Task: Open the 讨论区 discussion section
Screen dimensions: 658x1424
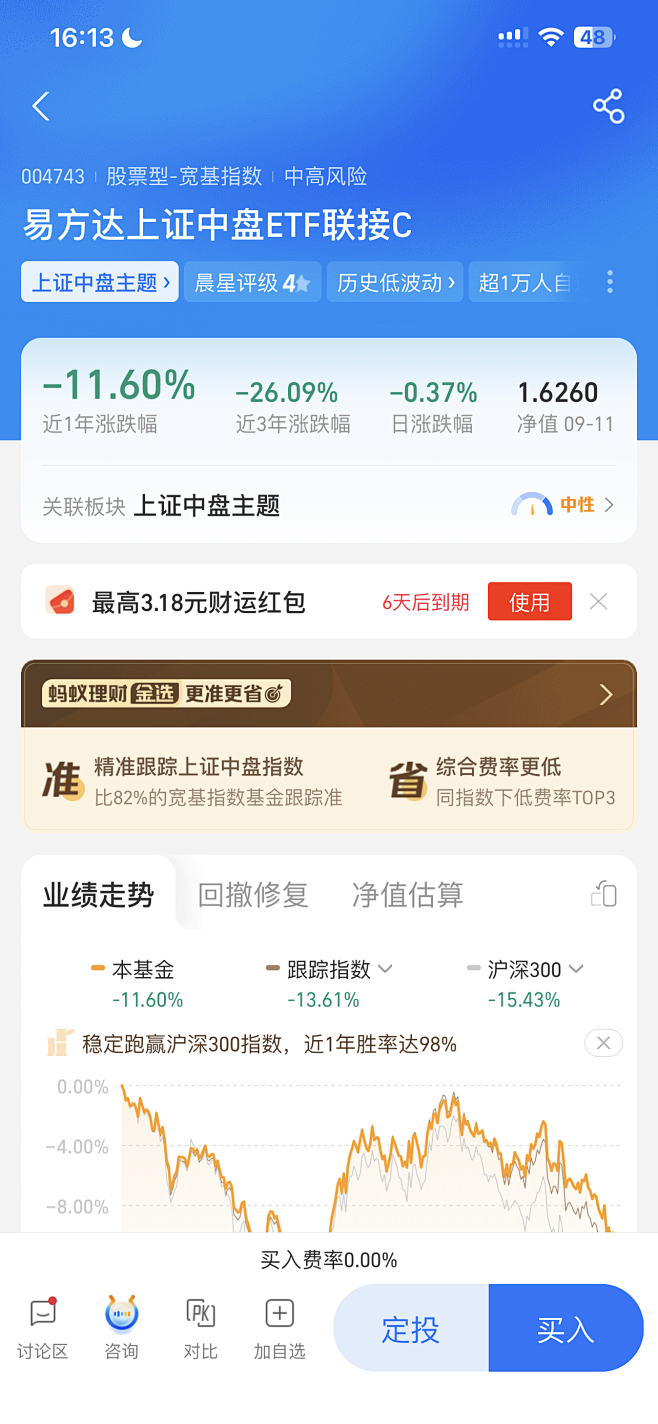Action: 42,1328
